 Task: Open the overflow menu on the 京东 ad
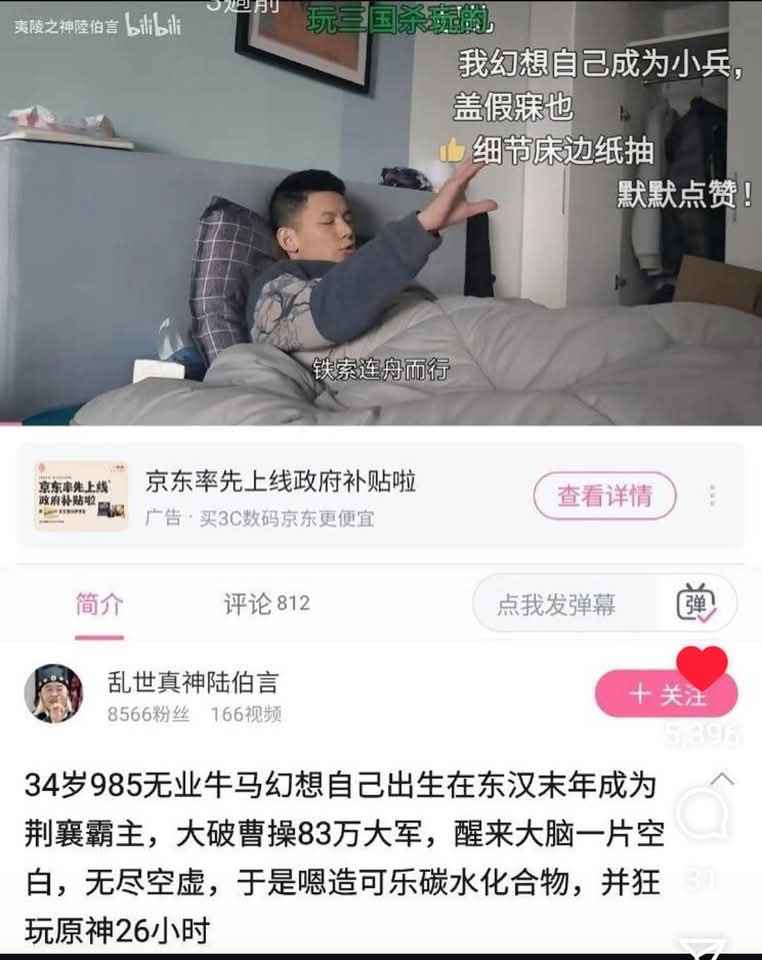[712, 496]
